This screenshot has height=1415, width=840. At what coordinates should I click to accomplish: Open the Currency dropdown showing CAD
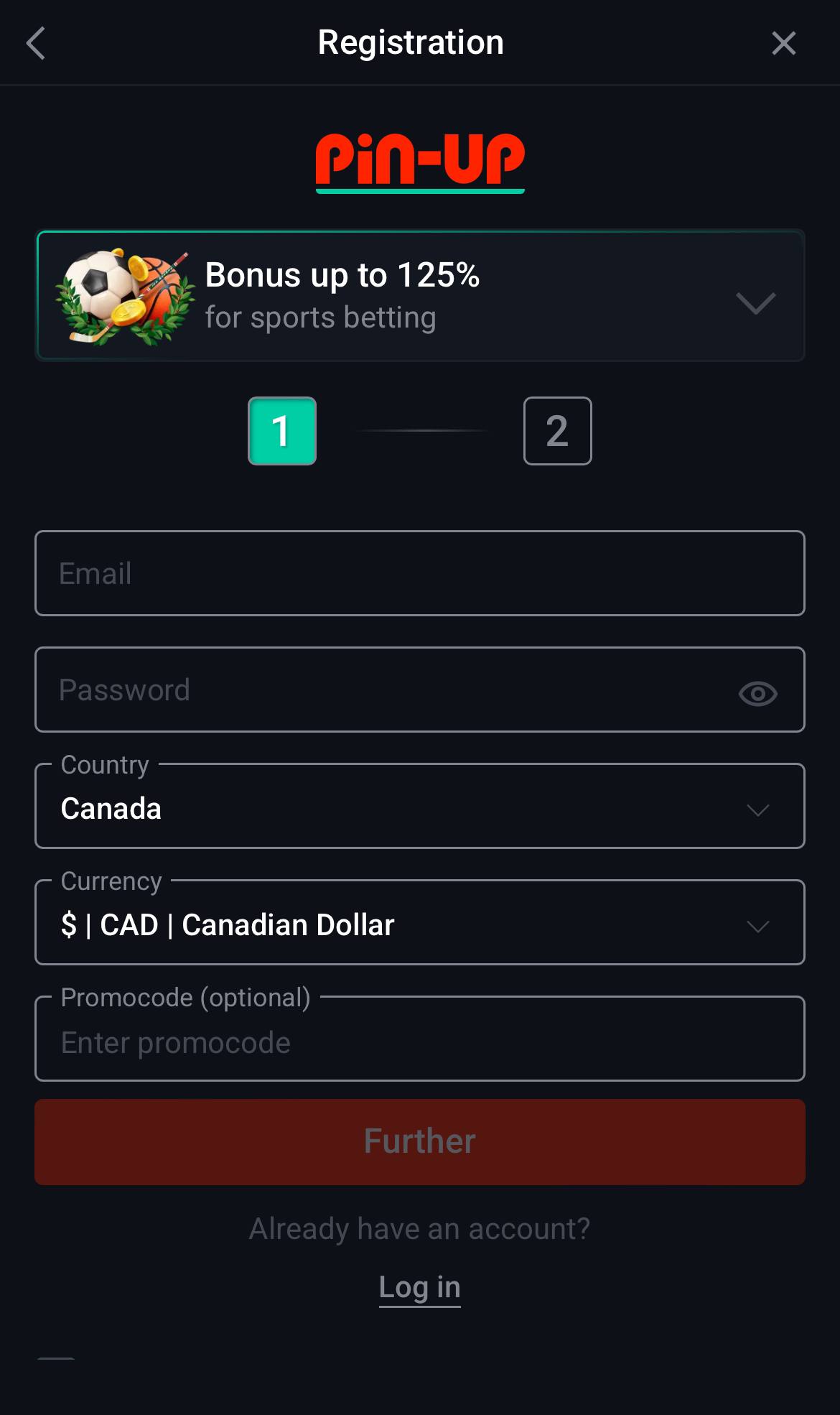pyautogui.click(x=420, y=922)
